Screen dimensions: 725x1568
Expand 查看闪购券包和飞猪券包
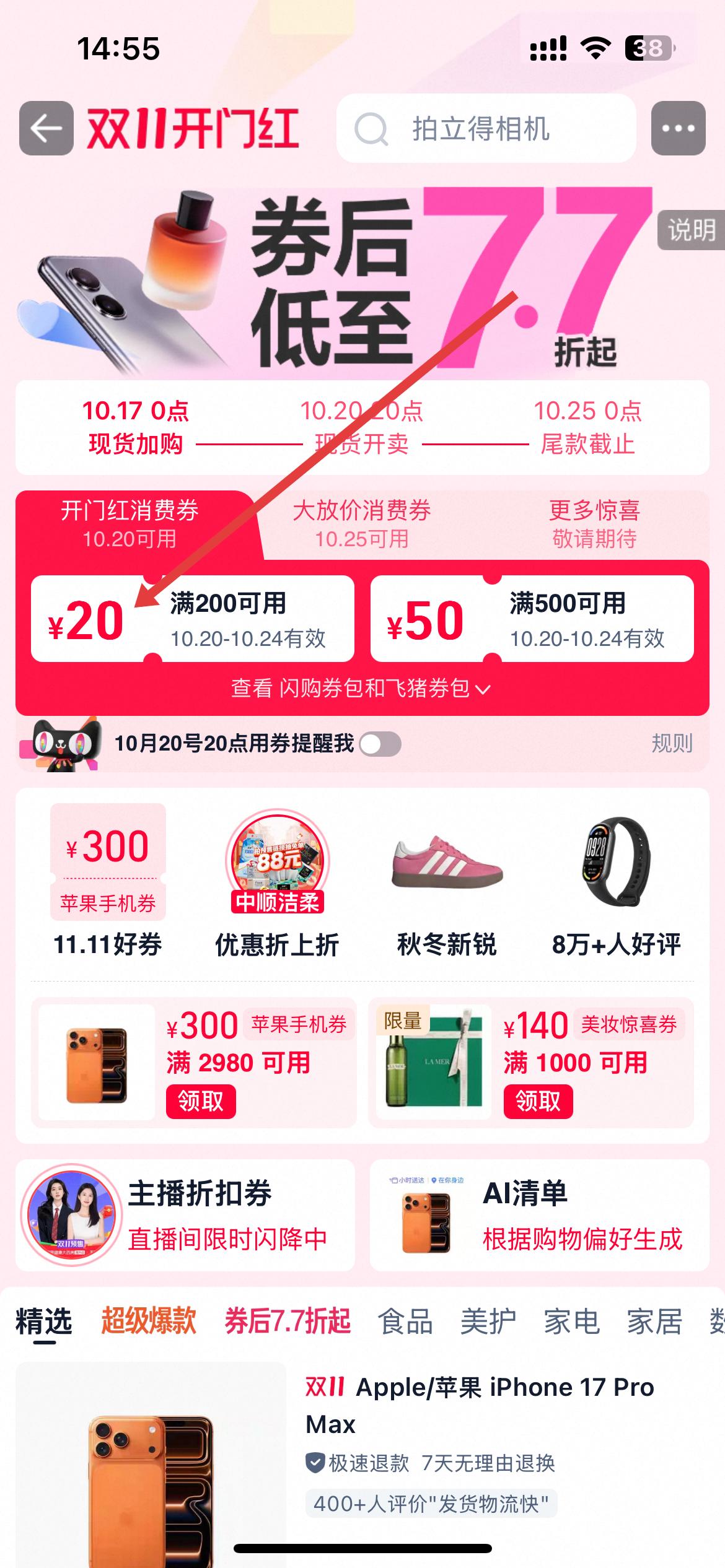click(361, 688)
